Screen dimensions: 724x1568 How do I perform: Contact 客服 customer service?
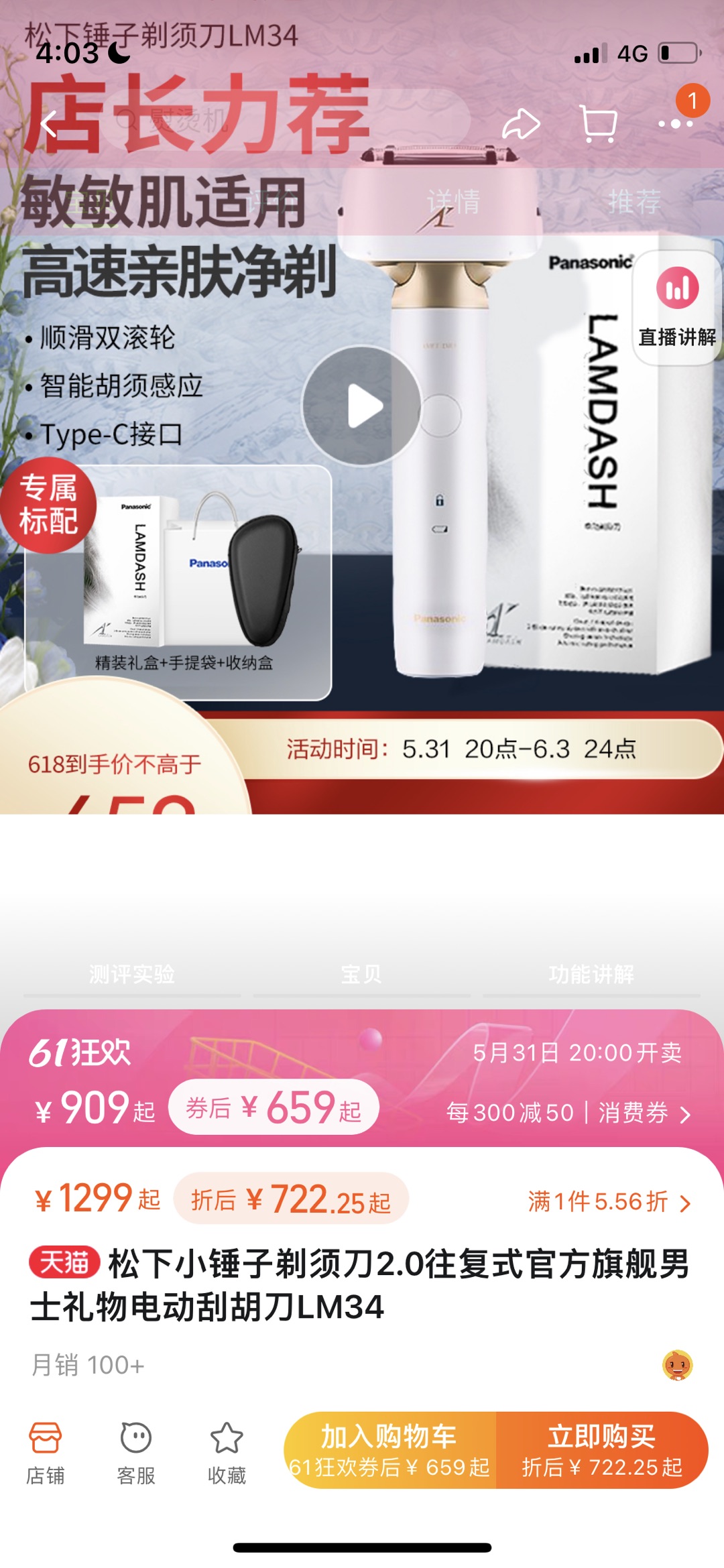[136, 1451]
